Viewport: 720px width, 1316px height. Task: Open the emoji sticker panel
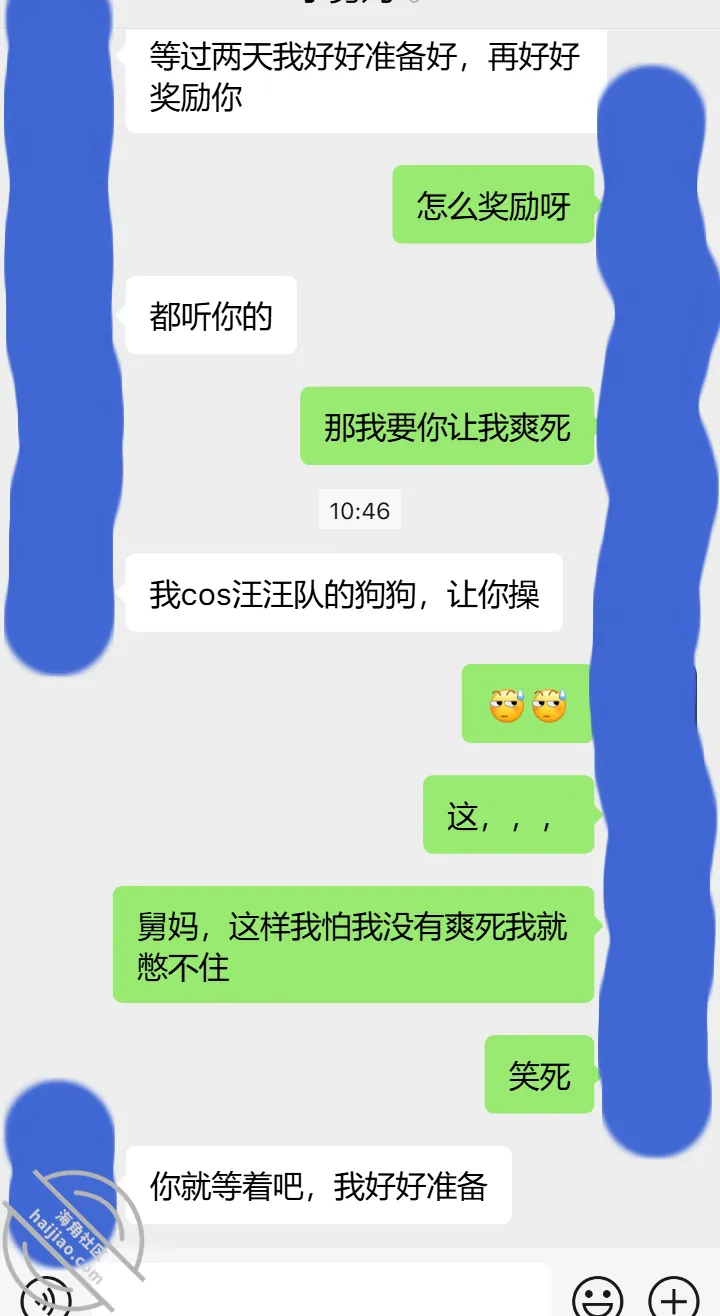[x=598, y=1300]
